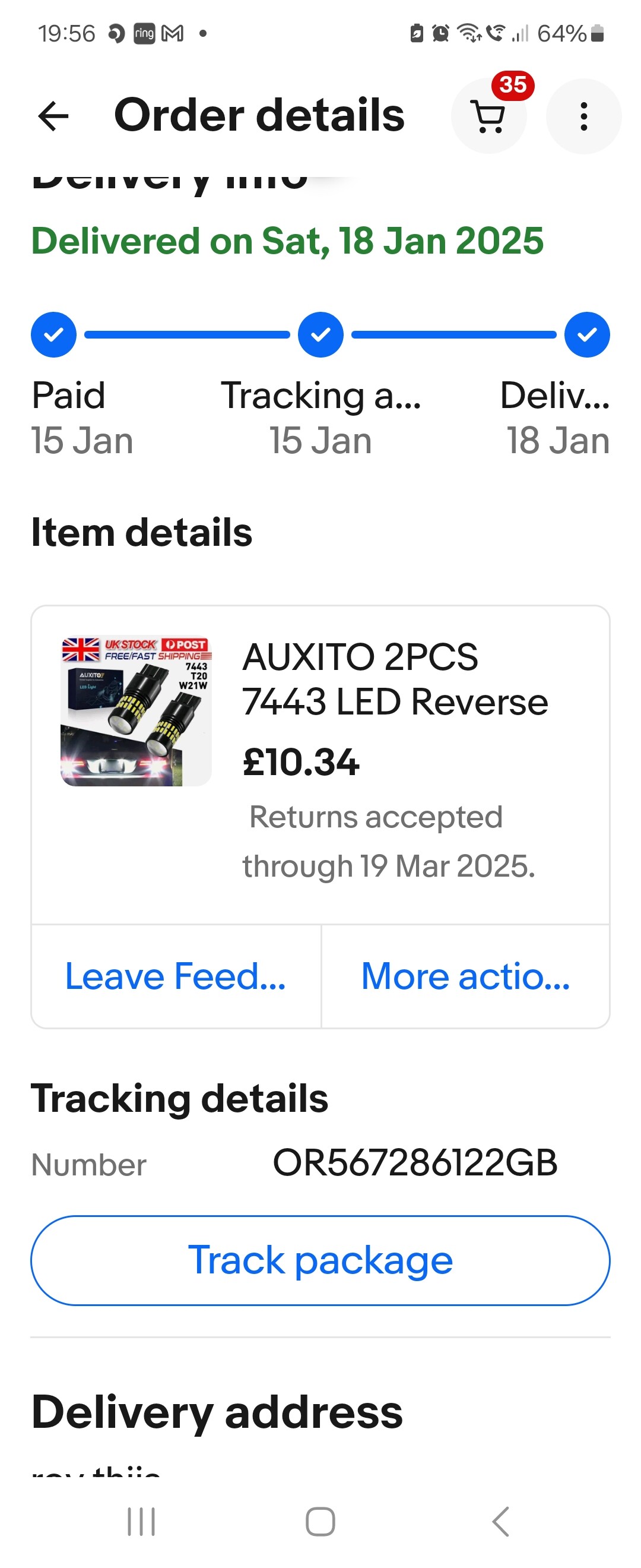
Task: Tap the system home button
Action: coord(320,1521)
